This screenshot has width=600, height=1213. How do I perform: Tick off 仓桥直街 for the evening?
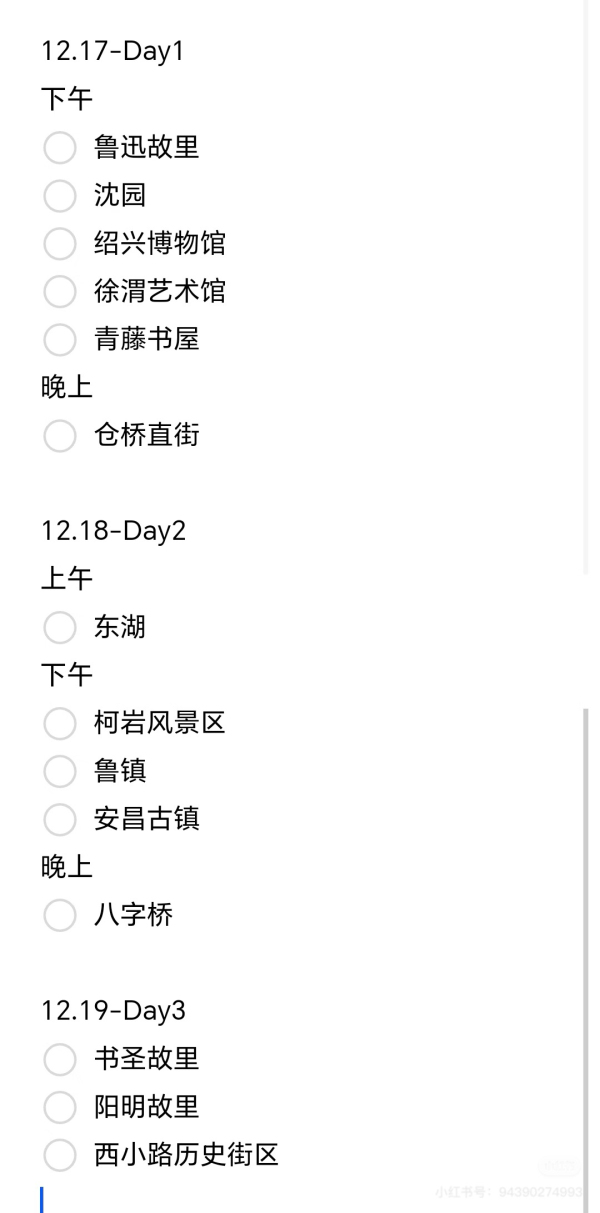(60, 436)
